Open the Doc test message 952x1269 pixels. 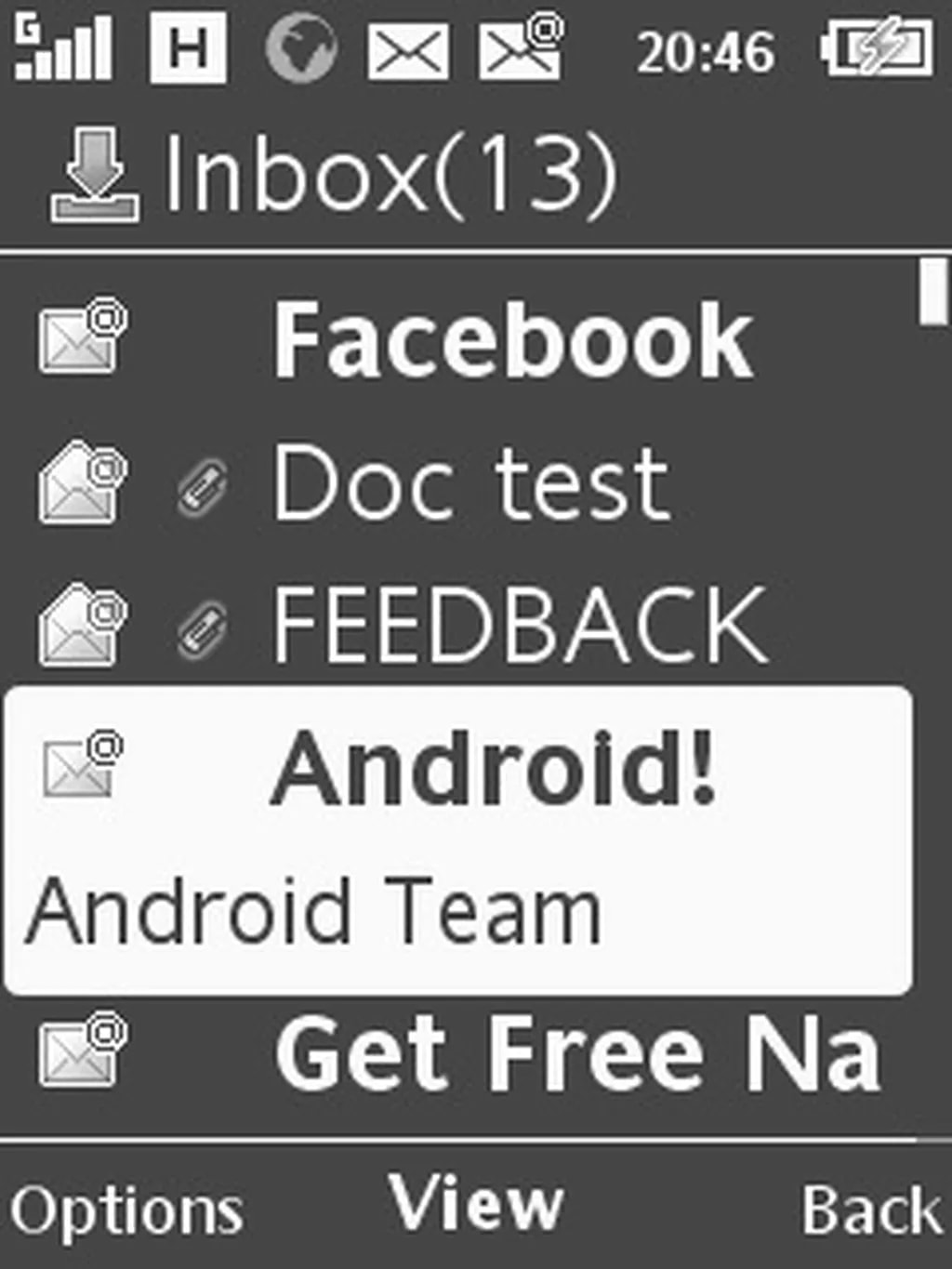[469, 483]
